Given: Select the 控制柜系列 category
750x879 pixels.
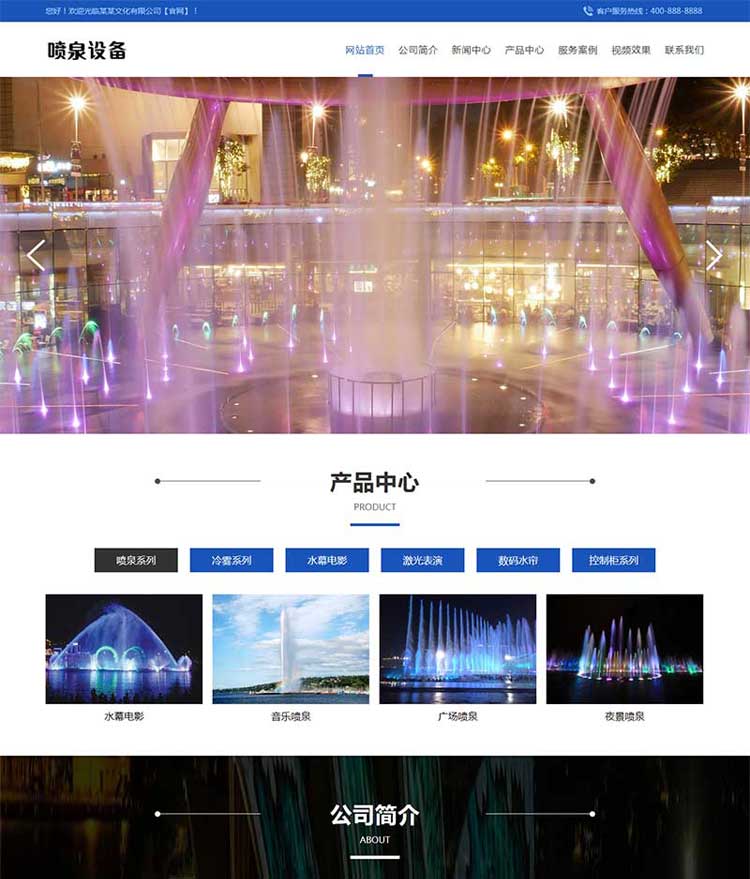Looking at the screenshot, I should click(x=613, y=560).
